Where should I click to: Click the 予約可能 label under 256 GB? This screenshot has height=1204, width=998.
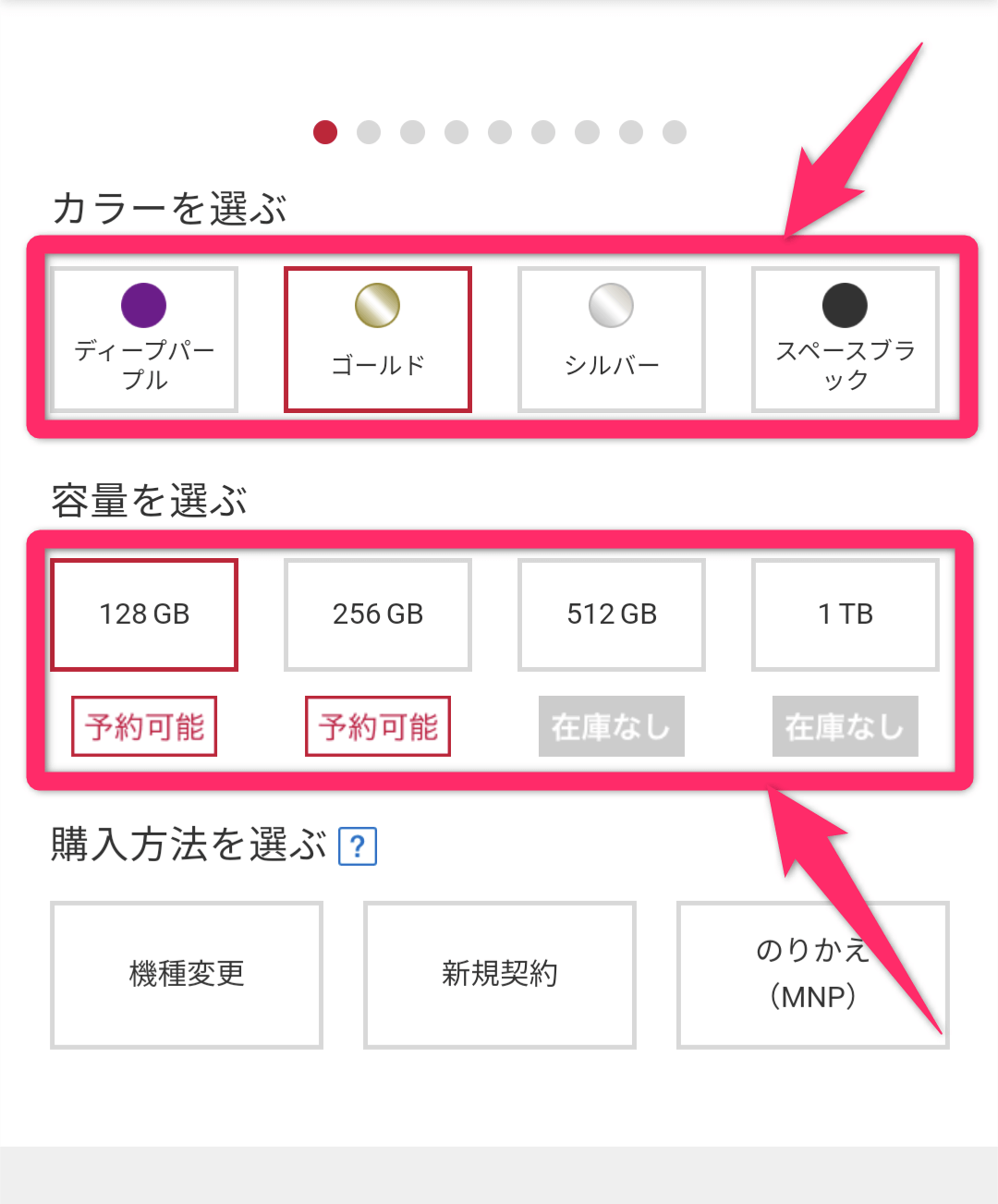coord(377,726)
